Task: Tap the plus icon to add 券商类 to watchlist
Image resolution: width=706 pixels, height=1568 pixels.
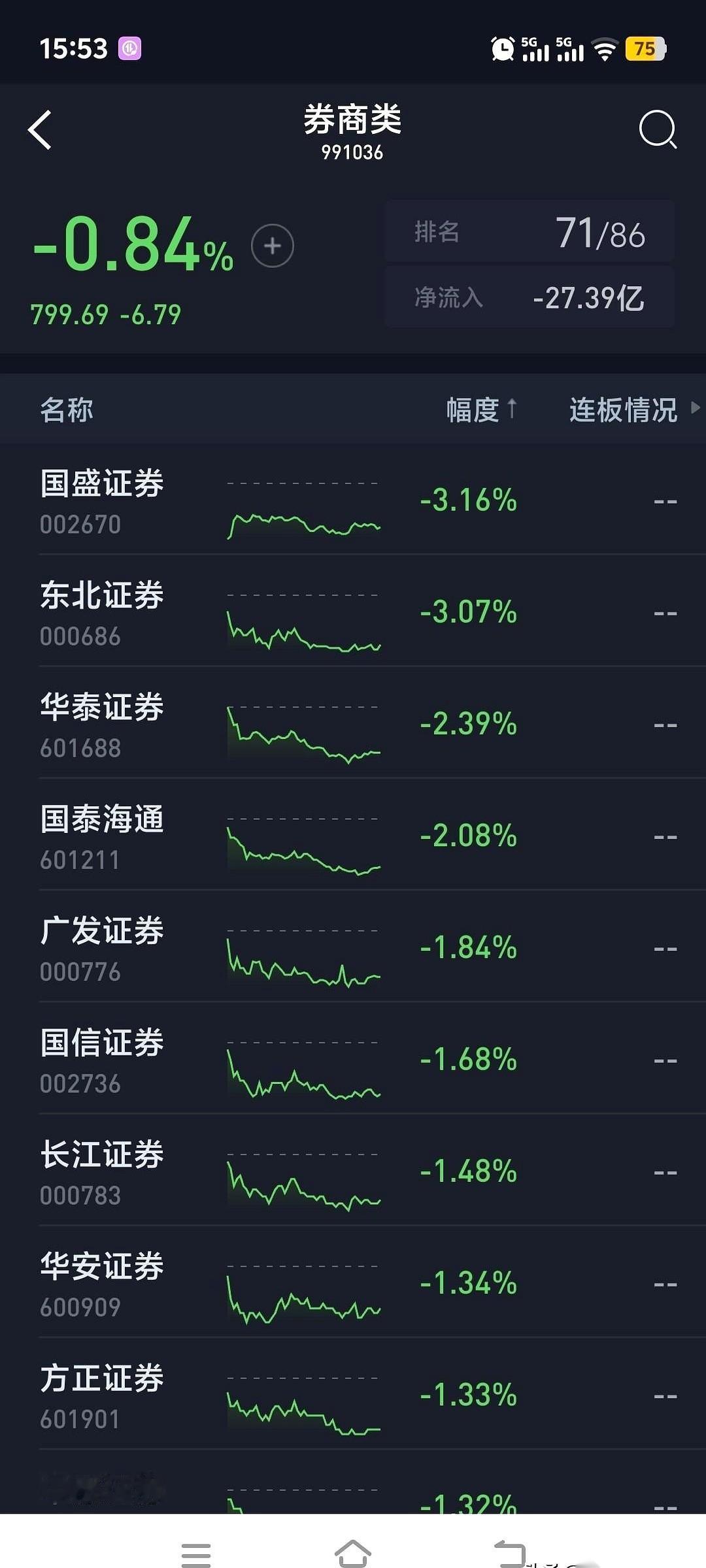Action: (273, 244)
